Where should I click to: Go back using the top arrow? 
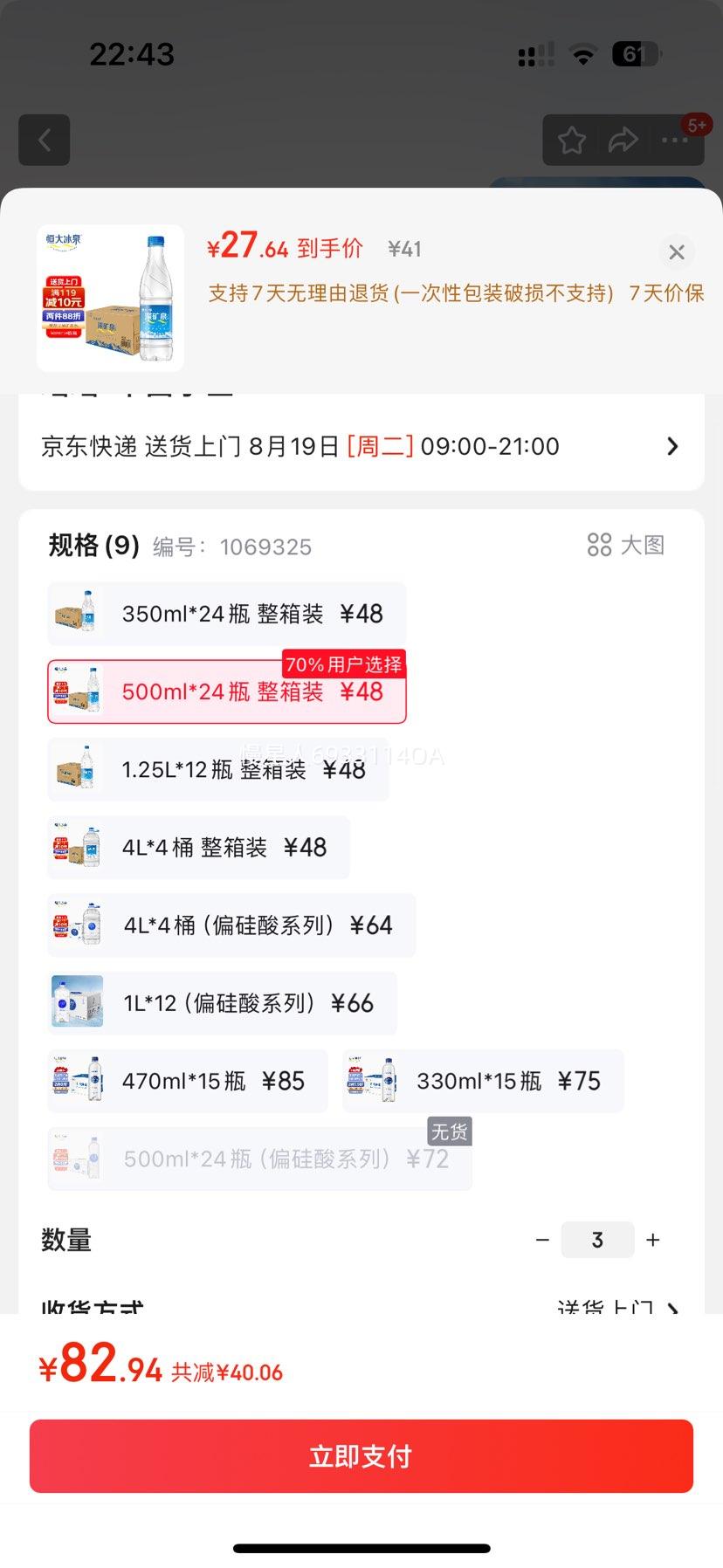(x=45, y=140)
